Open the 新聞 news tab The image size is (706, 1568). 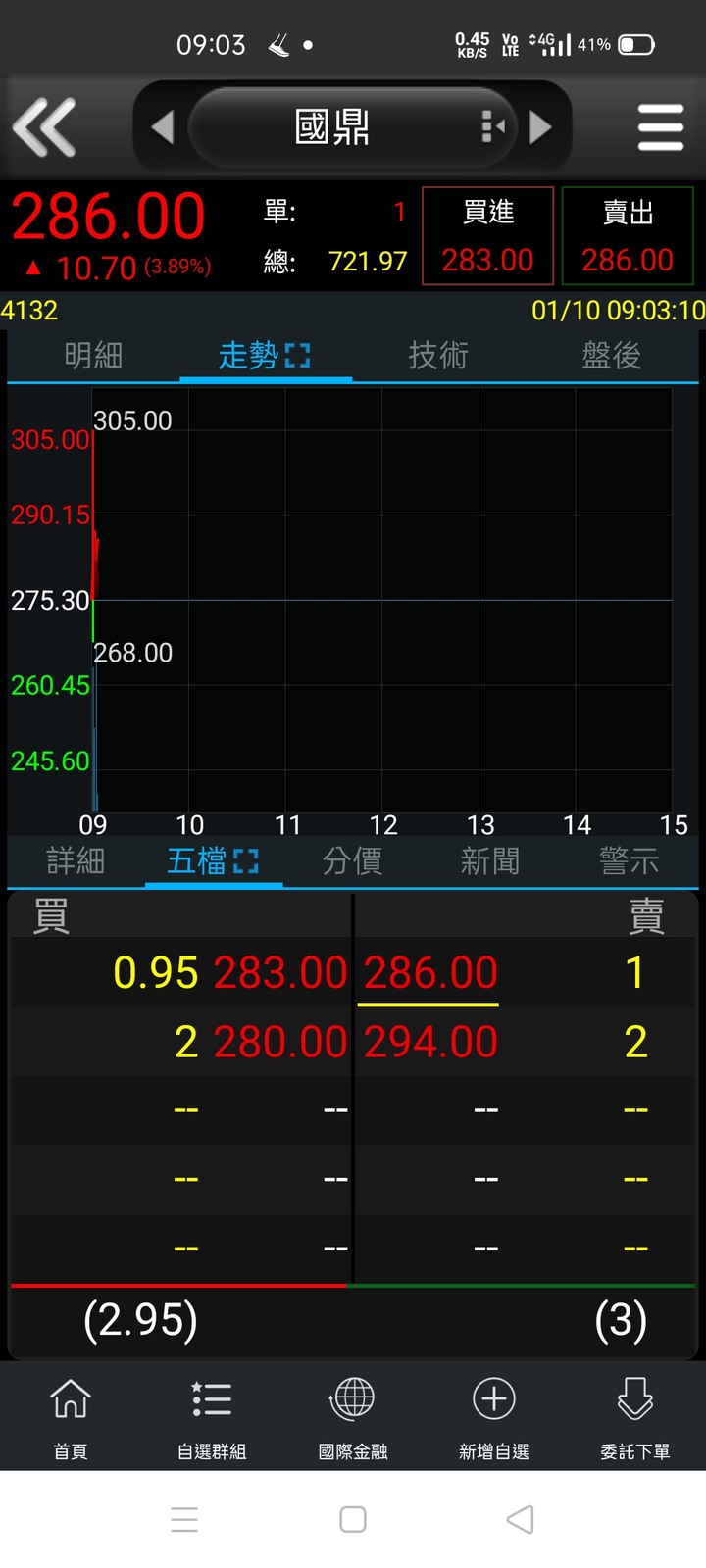click(490, 861)
